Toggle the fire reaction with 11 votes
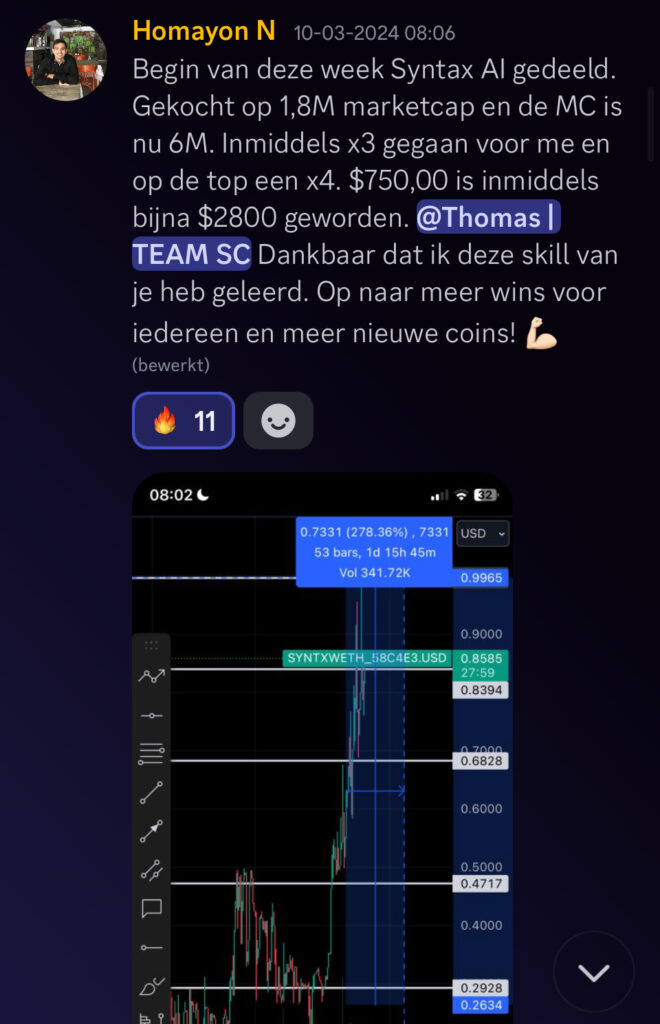Viewport: 660px width, 1024px height. click(183, 420)
